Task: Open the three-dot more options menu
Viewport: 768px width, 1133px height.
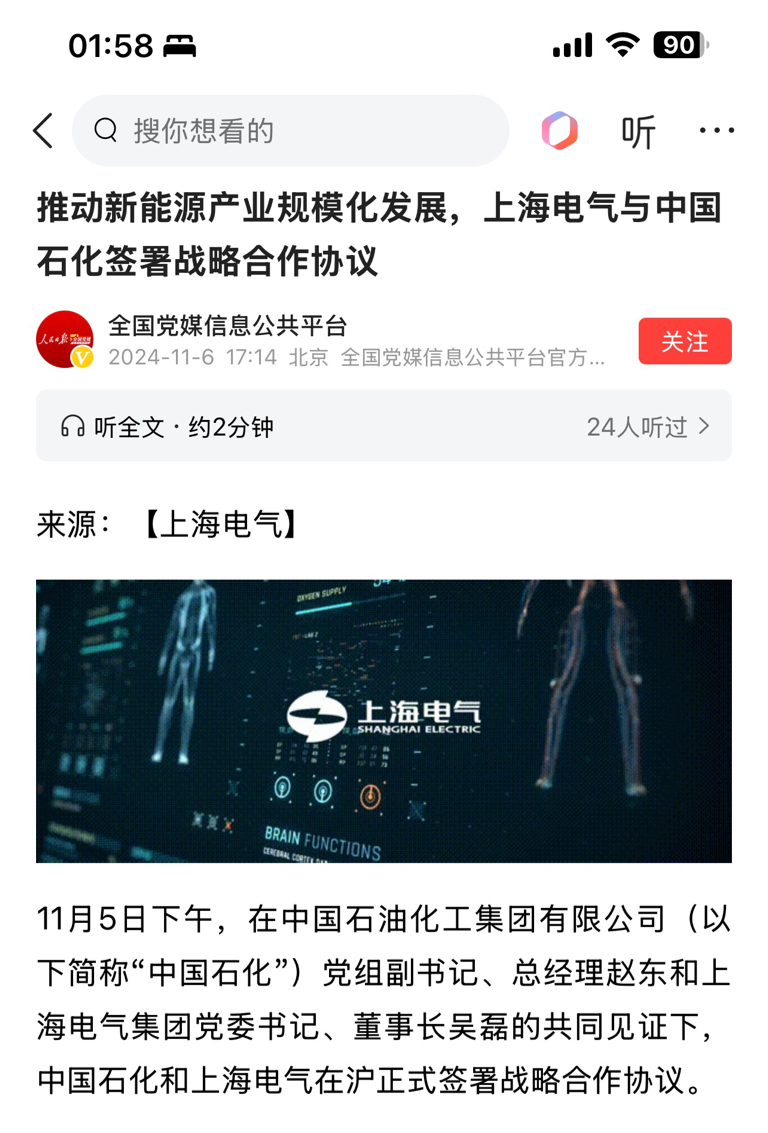Action: [x=717, y=131]
